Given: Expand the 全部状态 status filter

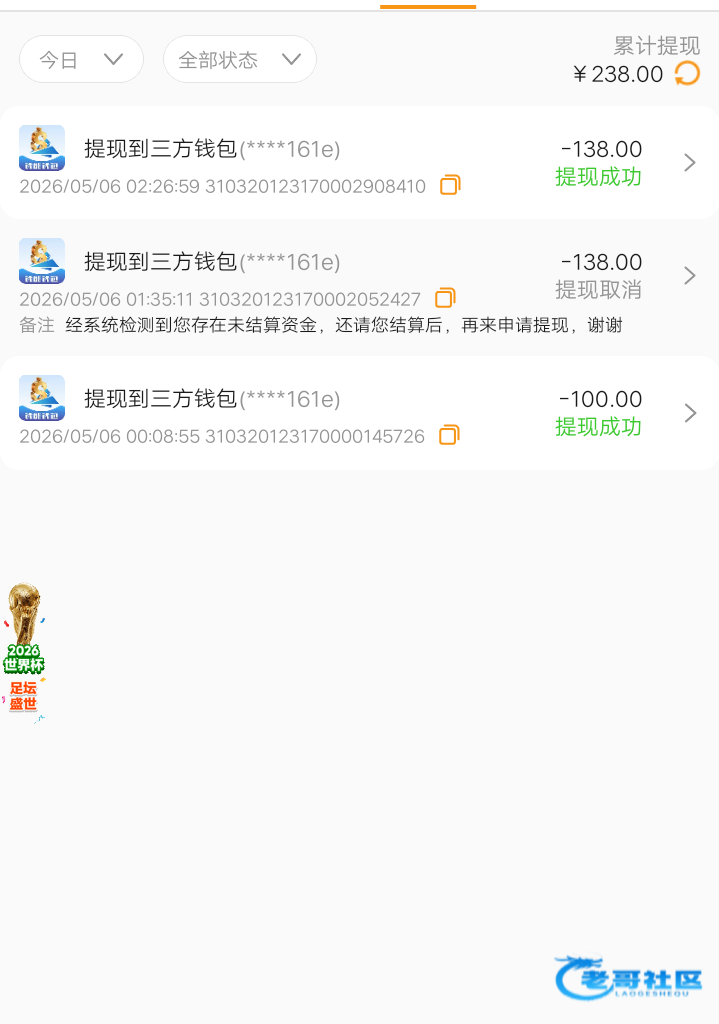Looking at the screenshot, I should 240,59.
